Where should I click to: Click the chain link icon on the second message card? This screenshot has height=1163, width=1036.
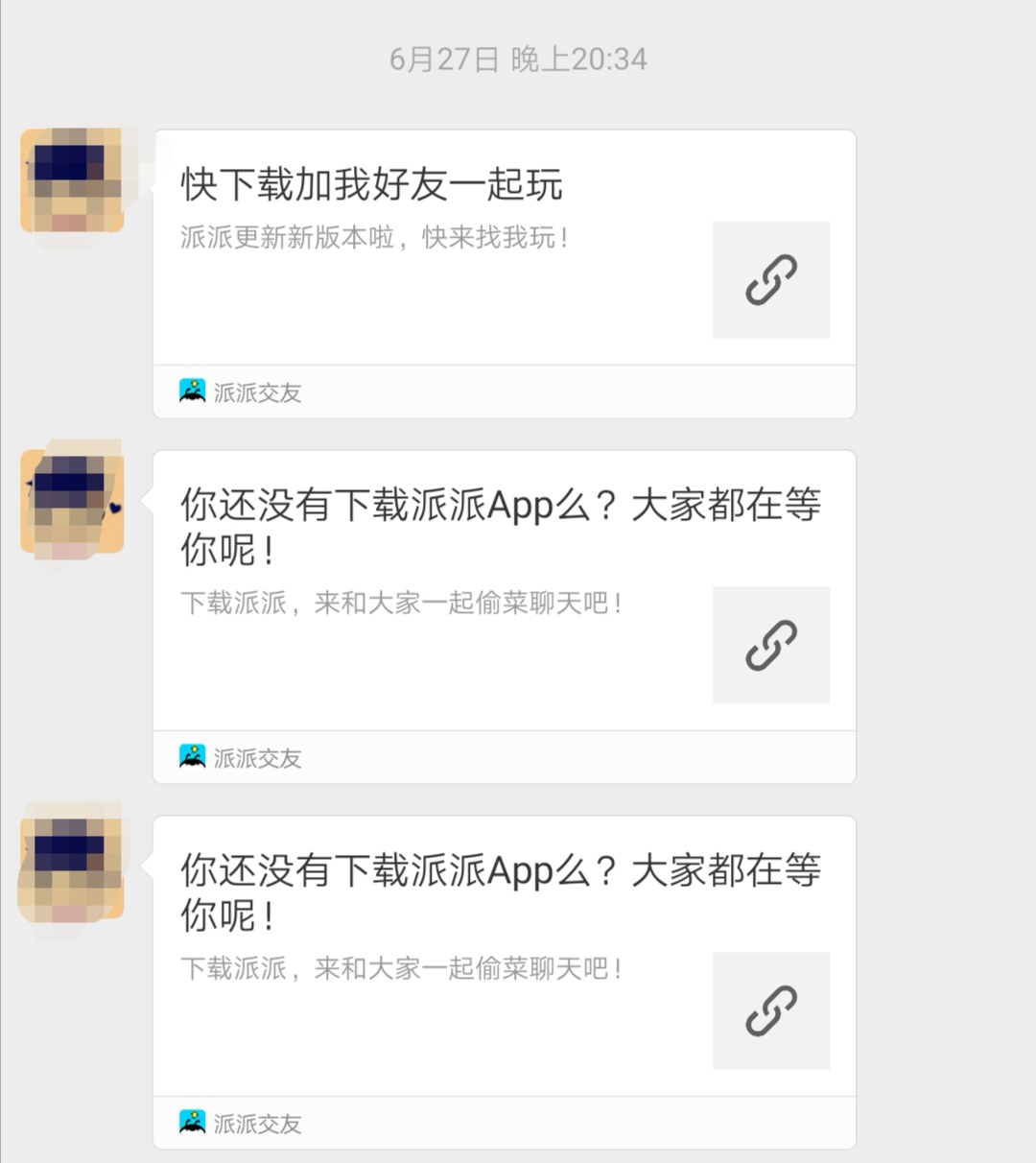770,645
